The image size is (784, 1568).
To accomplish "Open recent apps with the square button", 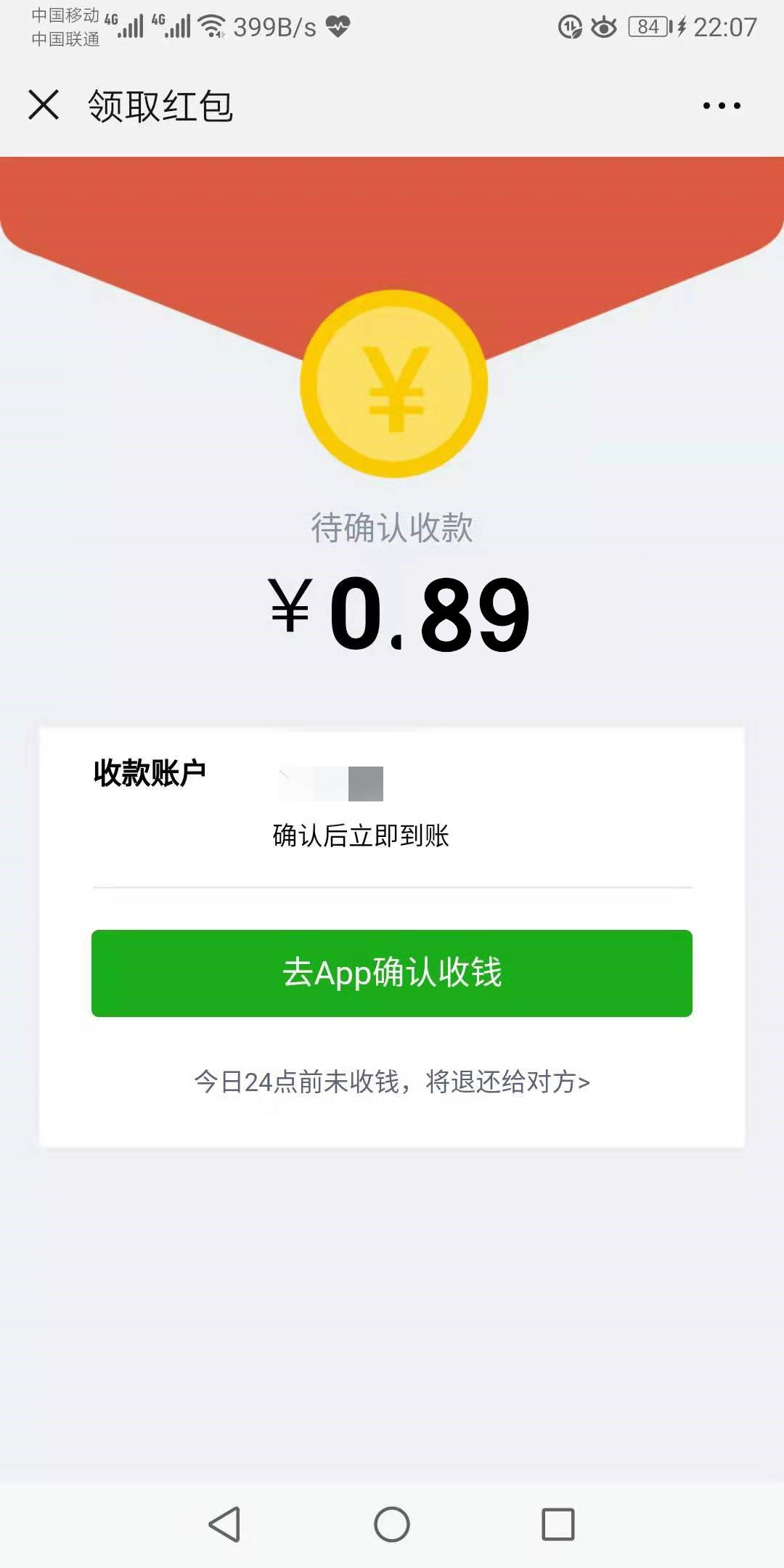I will coord(558,1524).
